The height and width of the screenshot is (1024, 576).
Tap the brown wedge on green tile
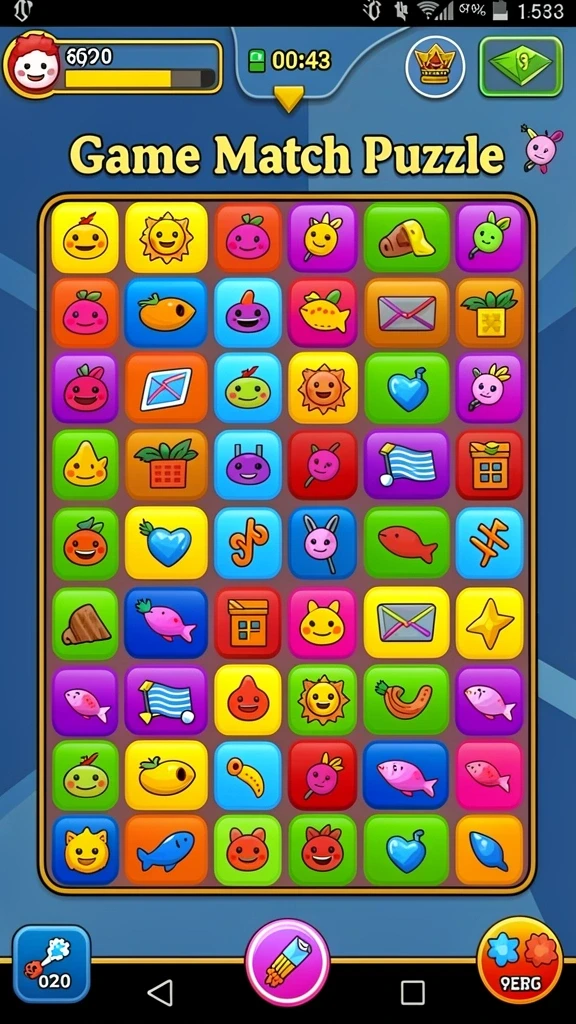point(85,624)
